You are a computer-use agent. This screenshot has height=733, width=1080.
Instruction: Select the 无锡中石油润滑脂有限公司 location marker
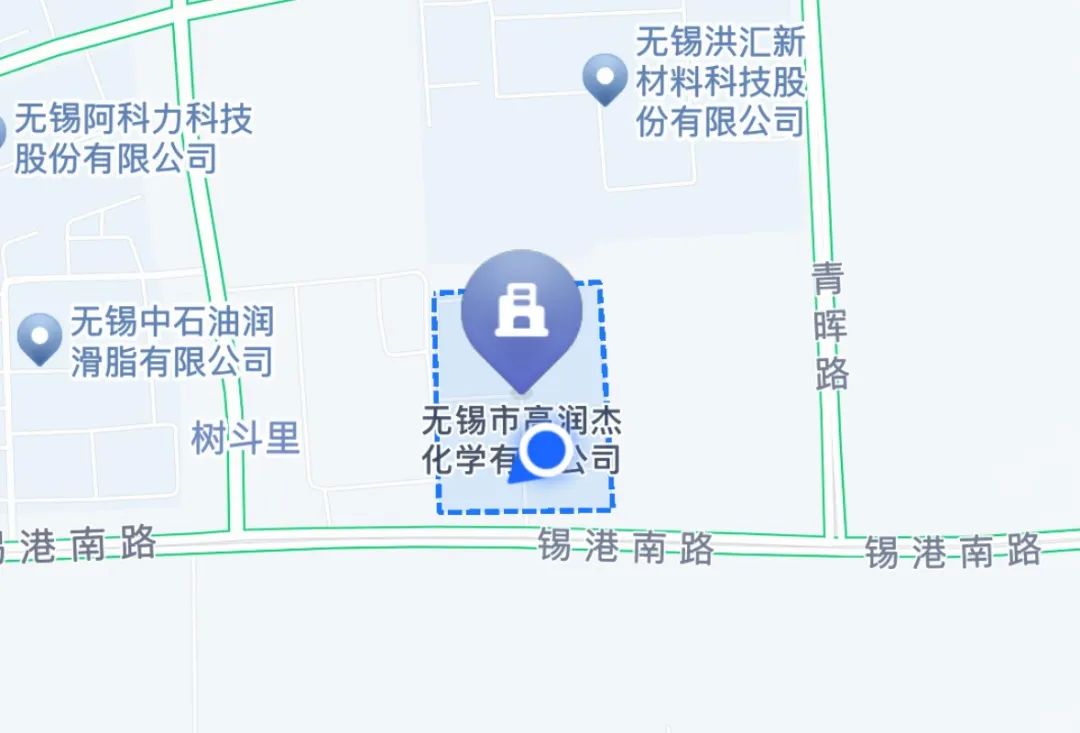tap(40, 336)
